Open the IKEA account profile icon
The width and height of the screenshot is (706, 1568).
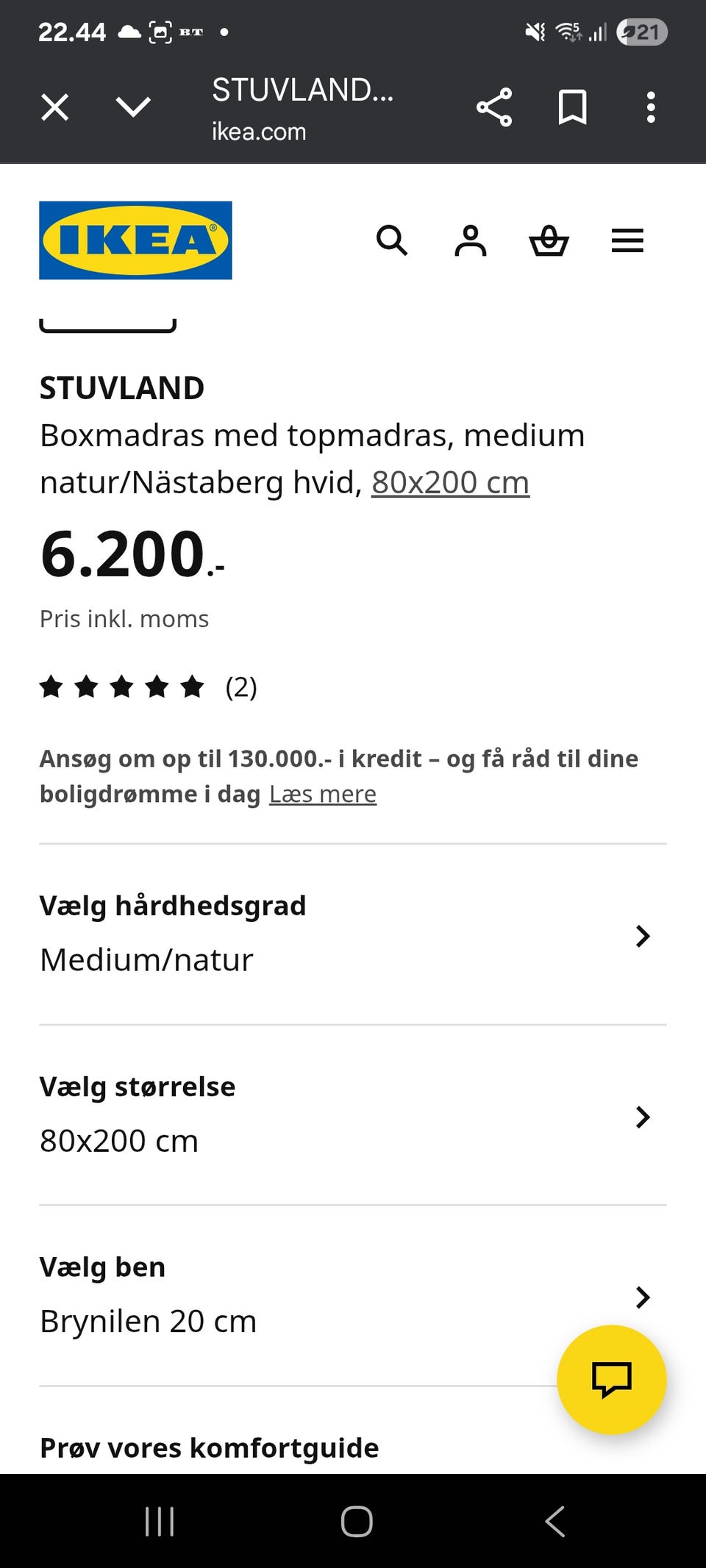tap(471, 240)
